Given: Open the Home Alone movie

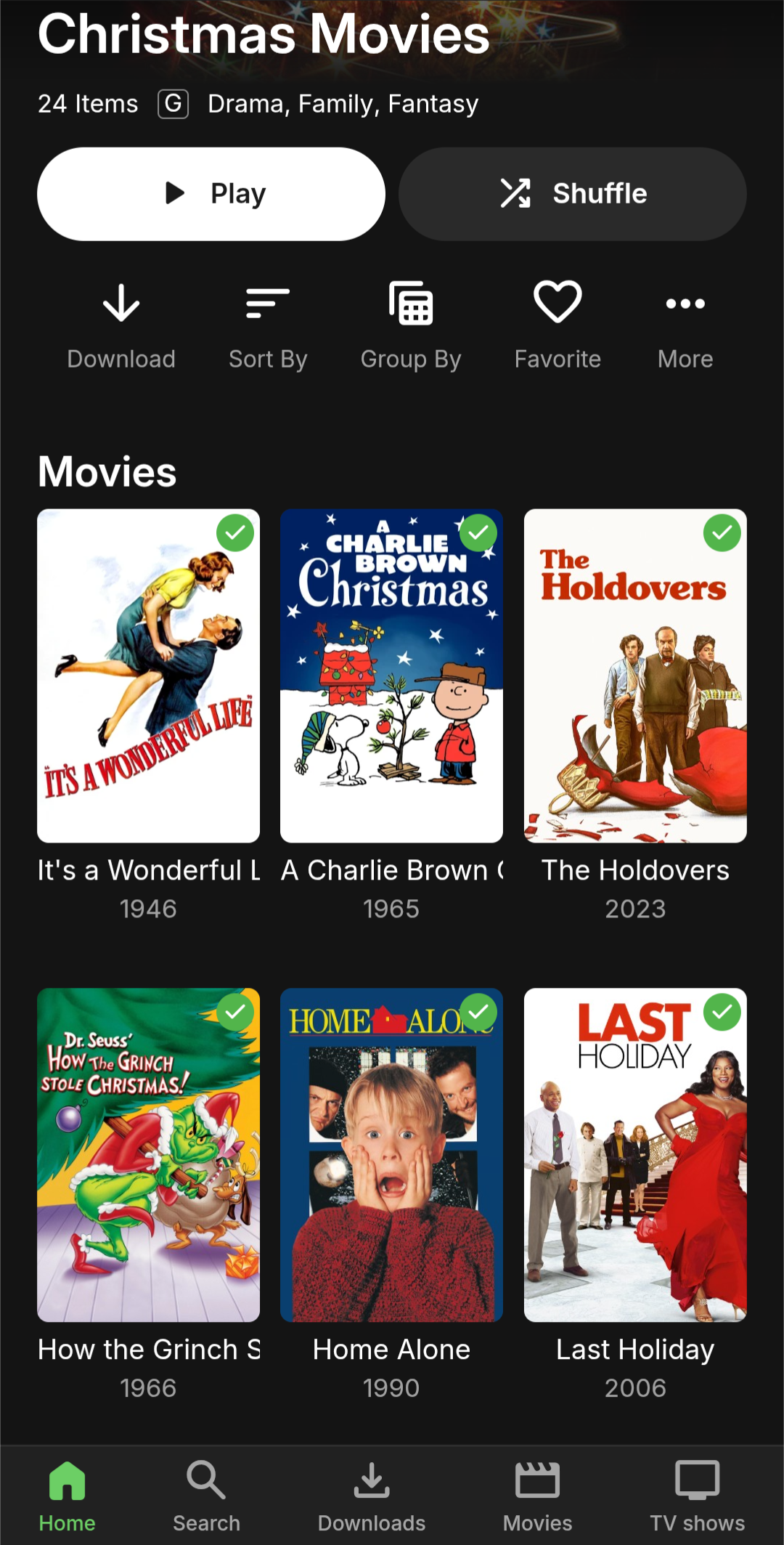Looking at the screenshot, I should [391, 1155].
